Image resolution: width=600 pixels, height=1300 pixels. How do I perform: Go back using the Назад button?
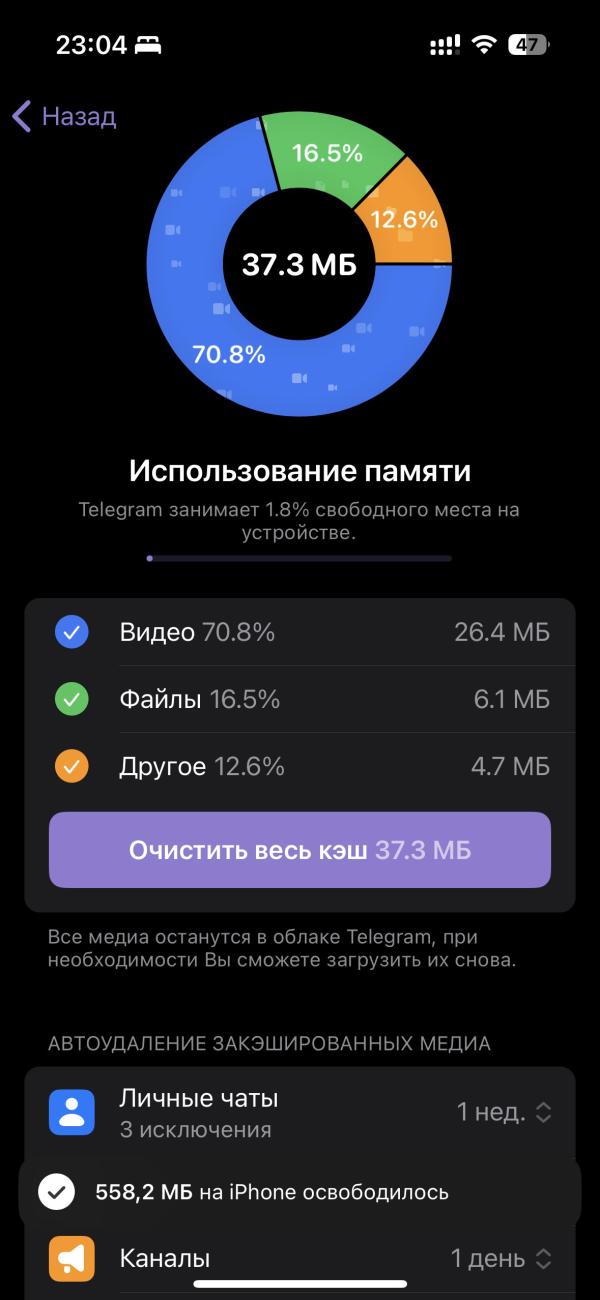tap(64, 117)
